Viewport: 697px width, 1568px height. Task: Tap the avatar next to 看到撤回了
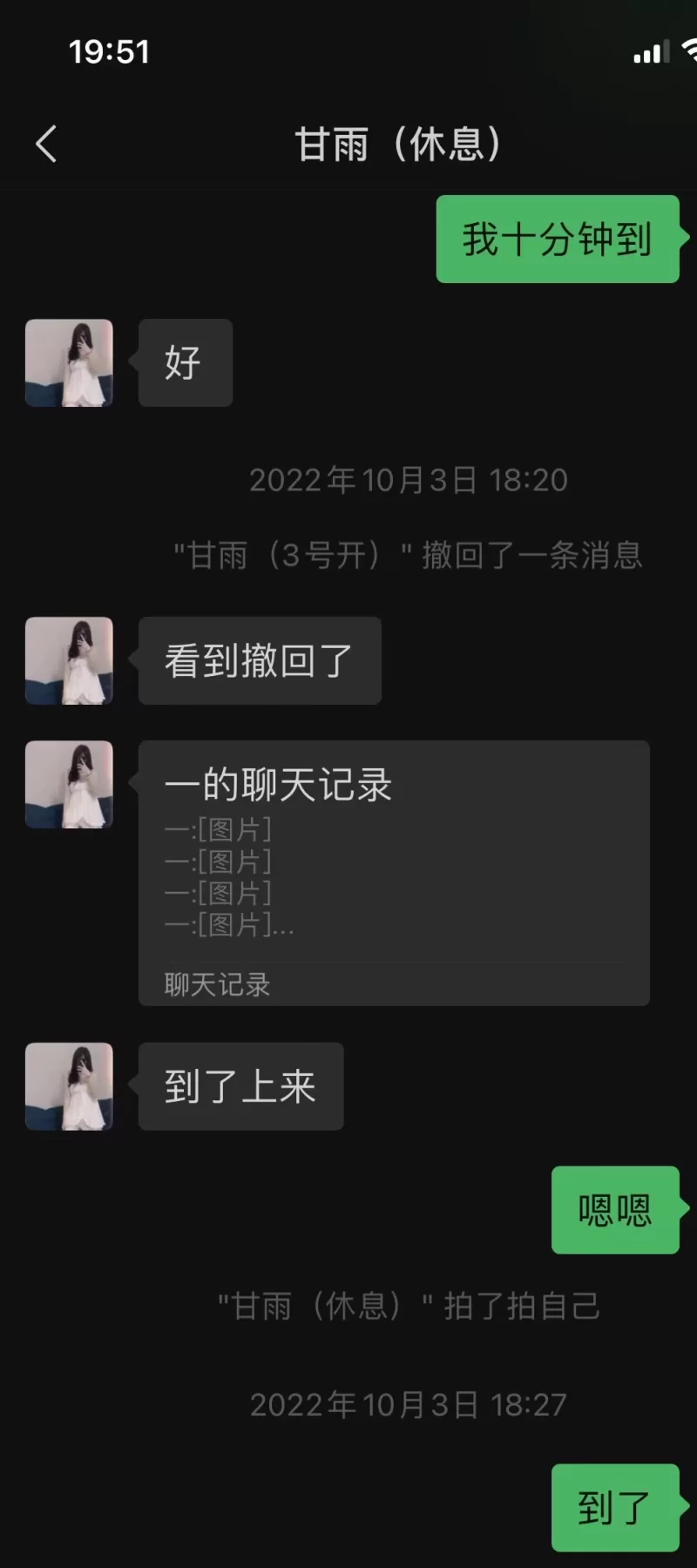69,661
